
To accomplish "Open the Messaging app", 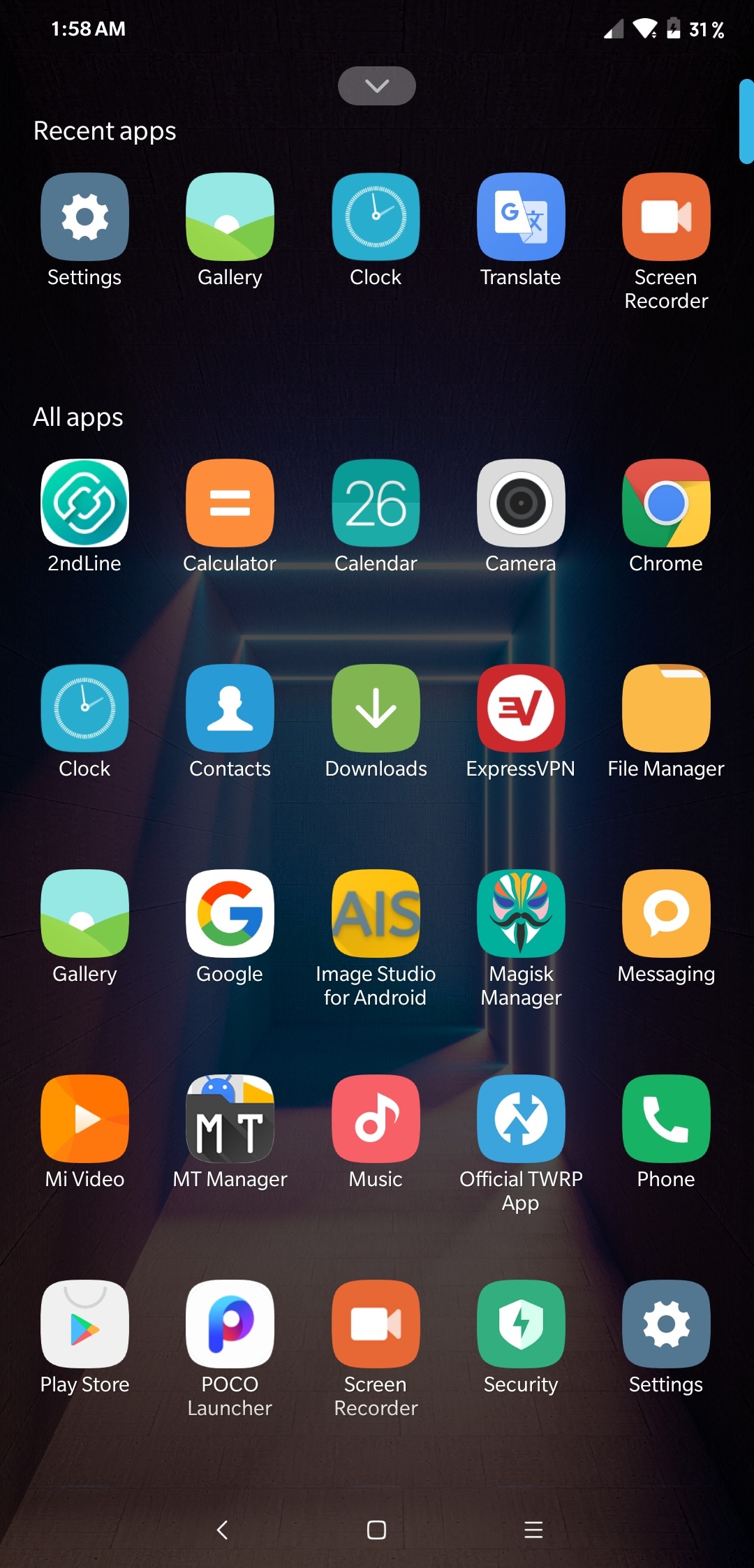I will 666,913.
